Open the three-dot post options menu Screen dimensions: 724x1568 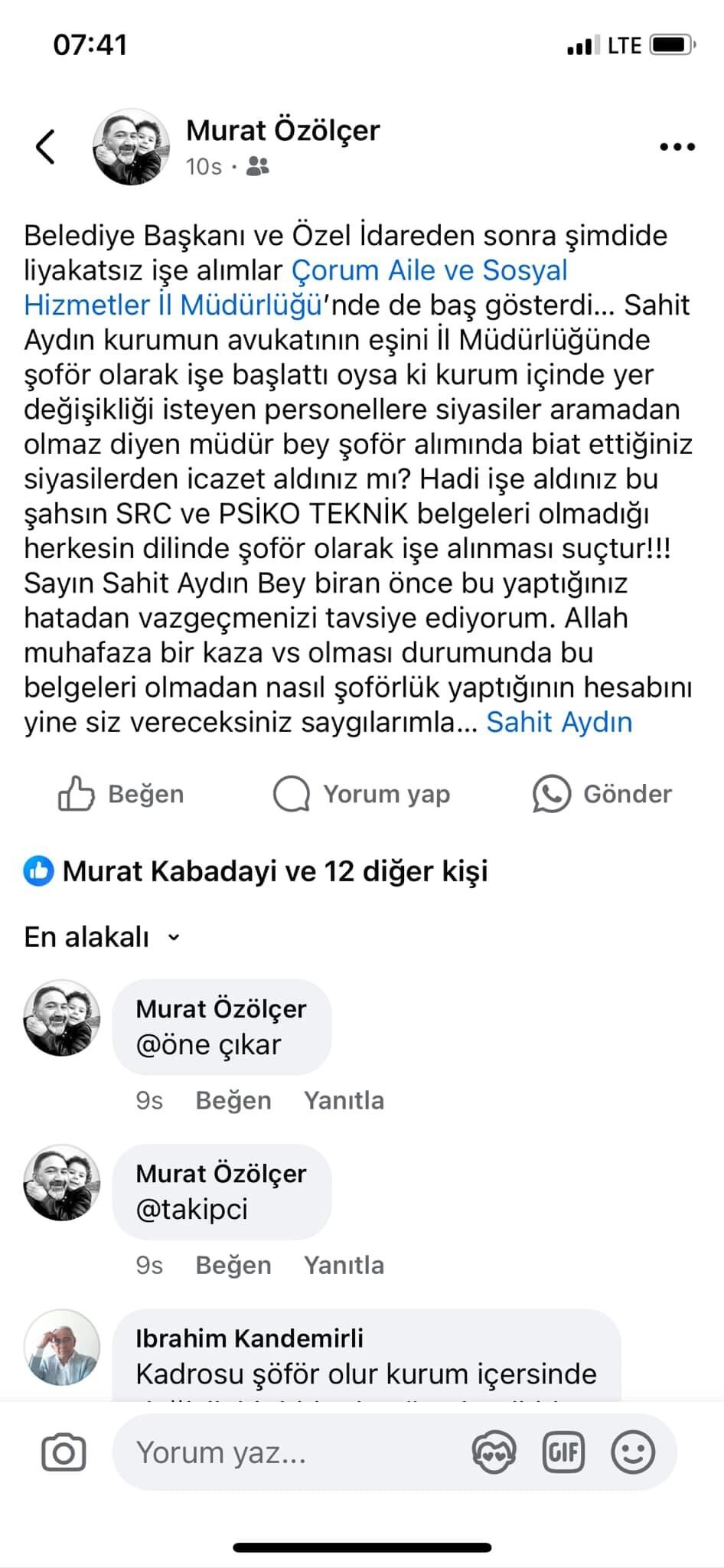coord(677,147)
